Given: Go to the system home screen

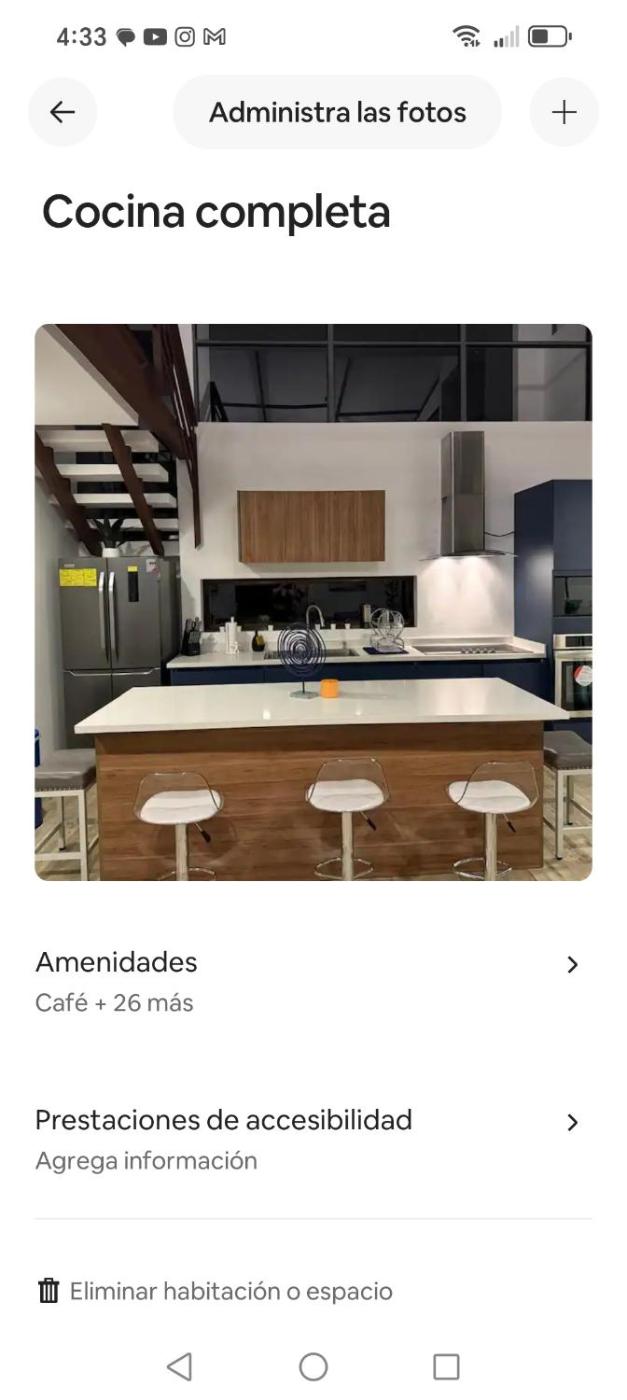Looking at the screenshot, I should tap(313, 1367).
